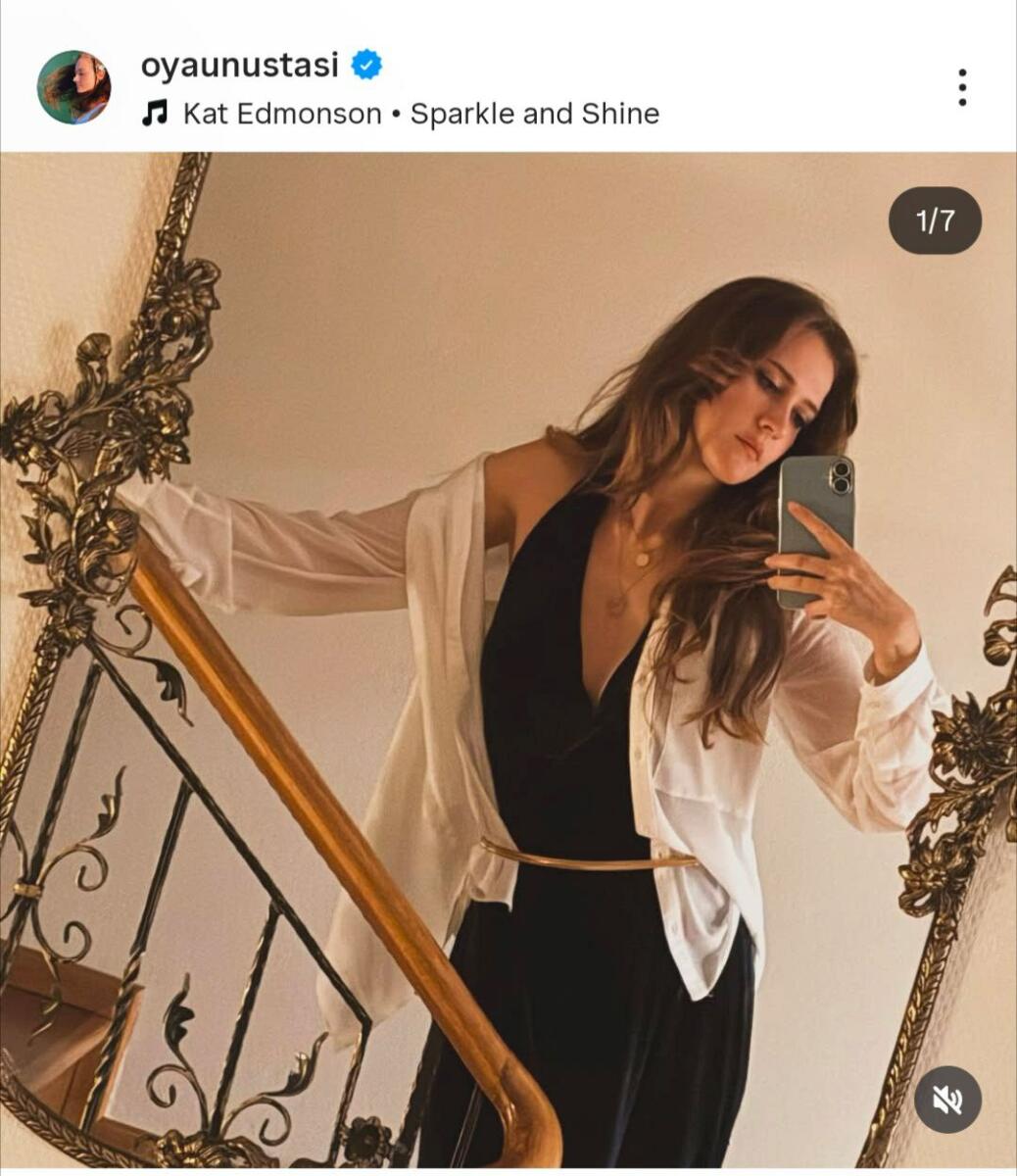
Task: Unmute the post audio
Action: click(947, 1101)
